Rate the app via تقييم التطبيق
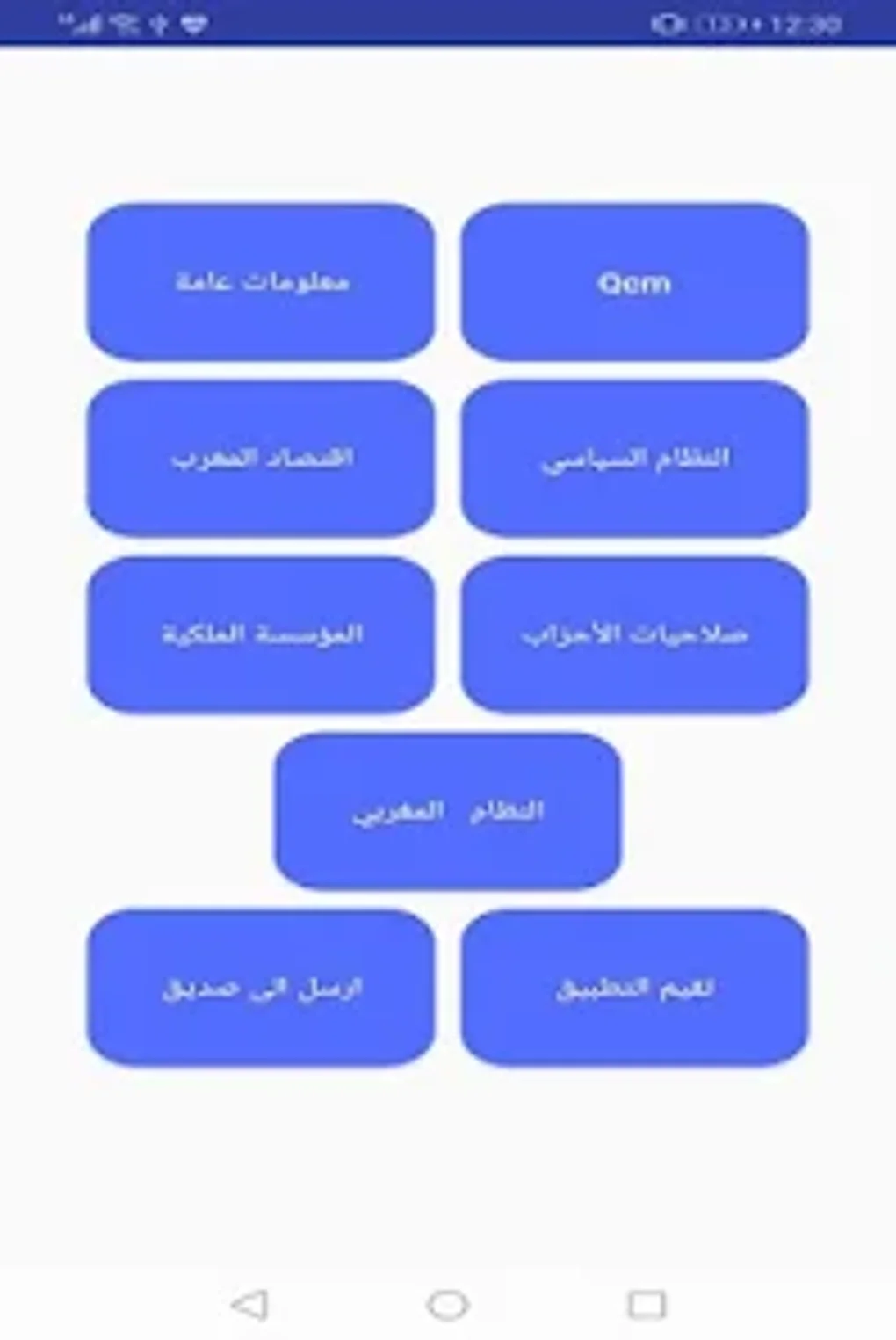The image size is (896, 1340). [634, 988]
